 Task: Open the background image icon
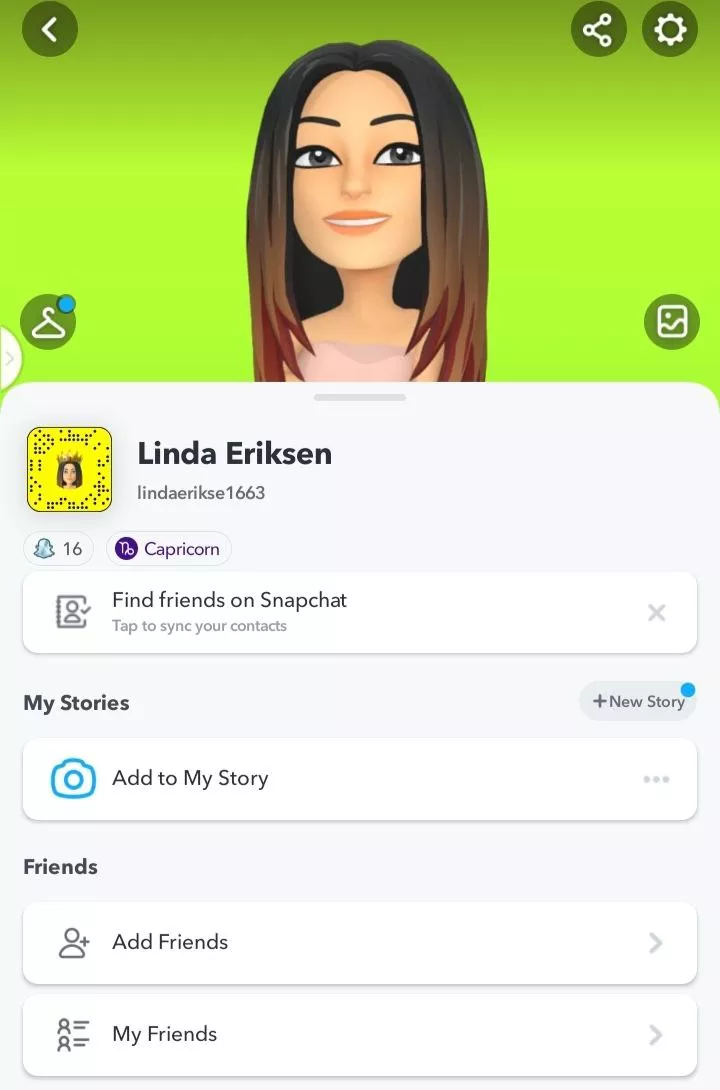(671, 322)
